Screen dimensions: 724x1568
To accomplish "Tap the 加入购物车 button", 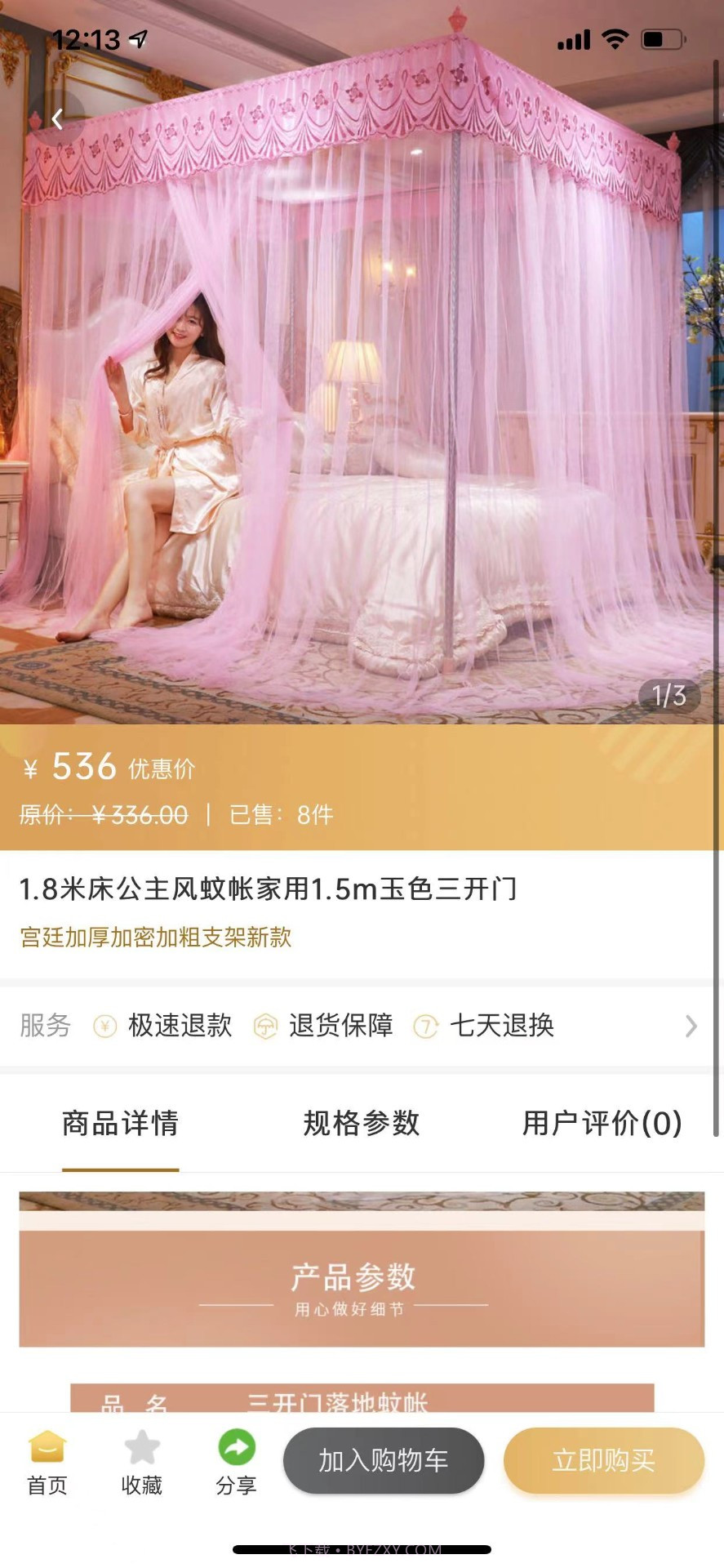I will point(383,1462).
